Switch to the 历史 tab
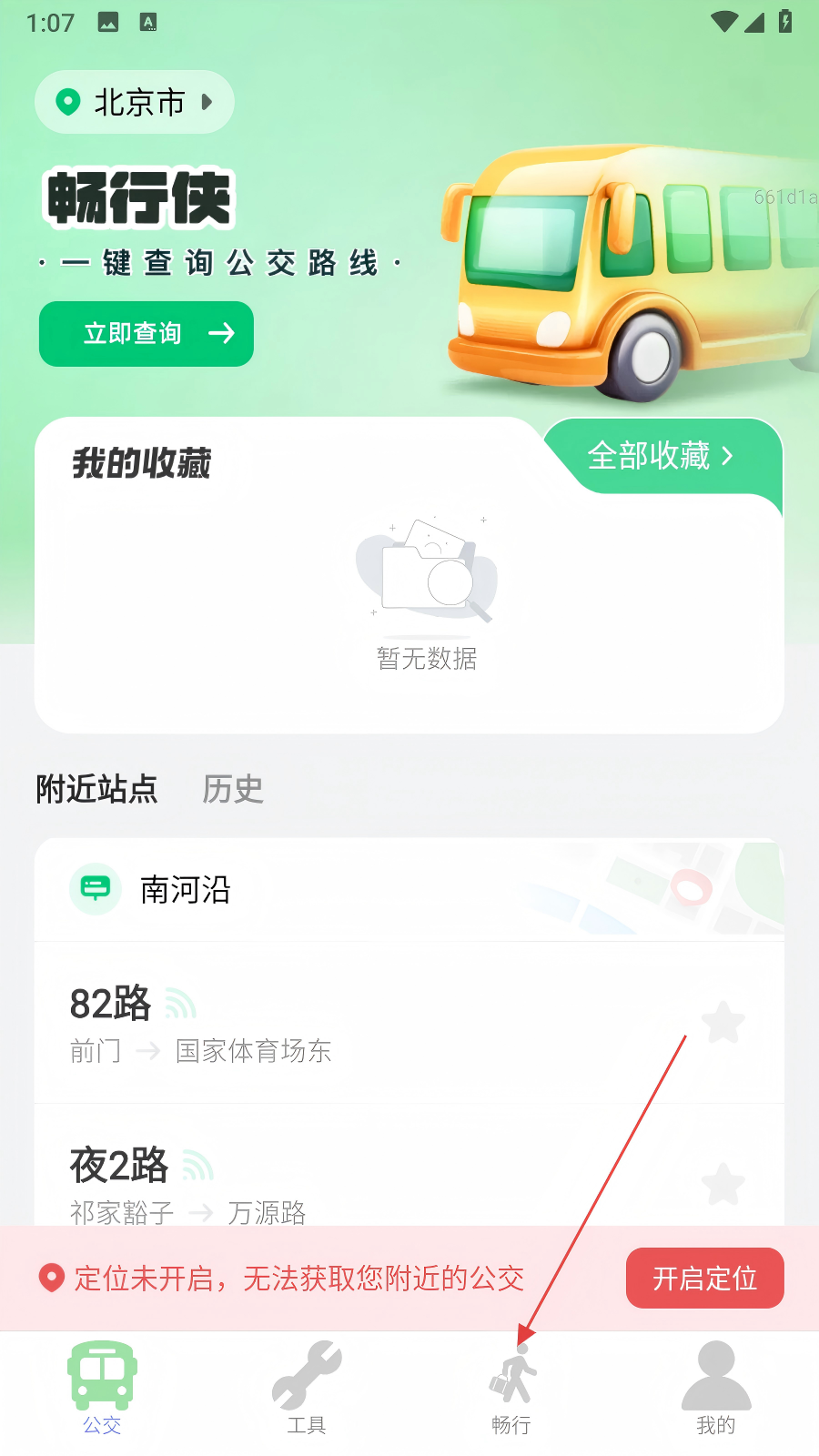Image resolution: width=819 pixels, height=1456 pixels. click(233, 789)
